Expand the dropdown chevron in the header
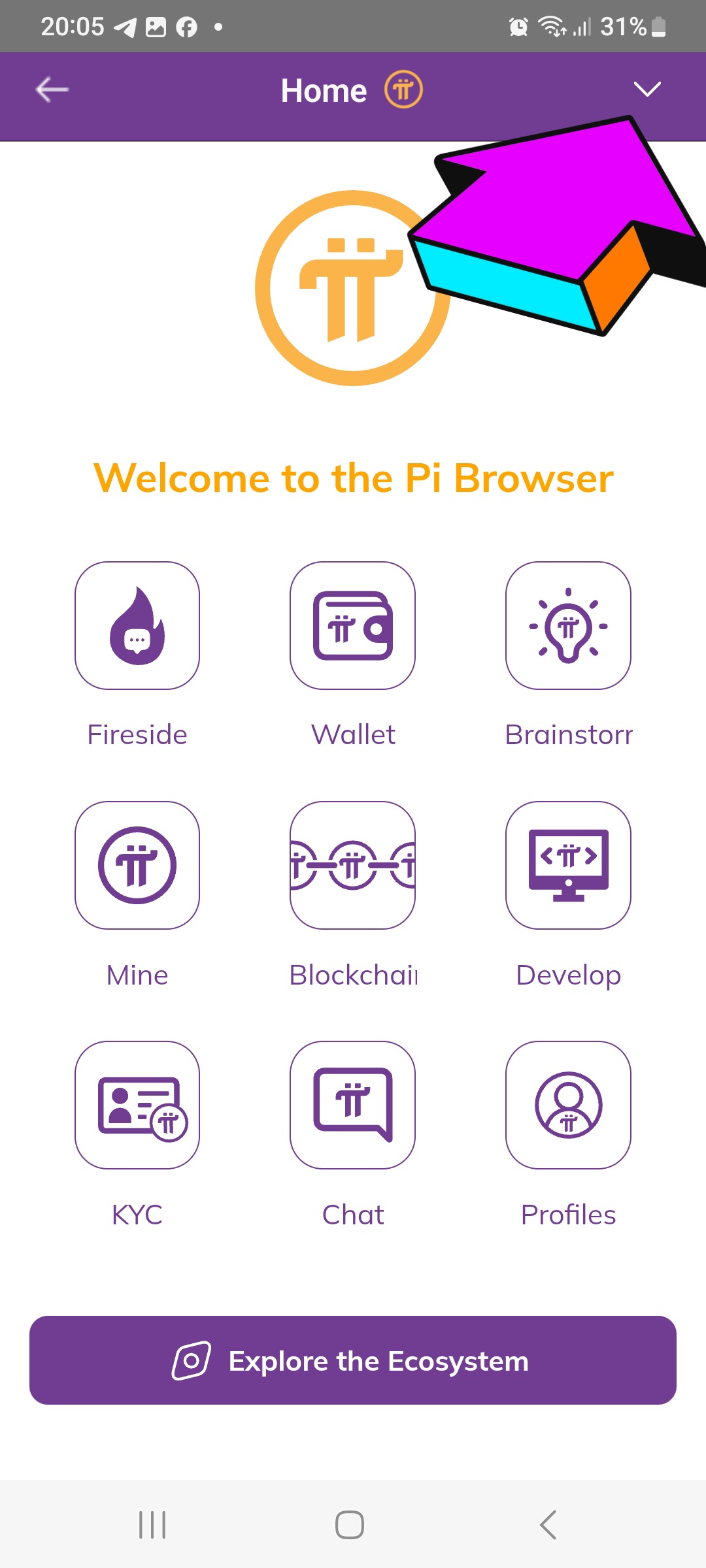This screenshot has height=1568, width=706. pos(647,89)
